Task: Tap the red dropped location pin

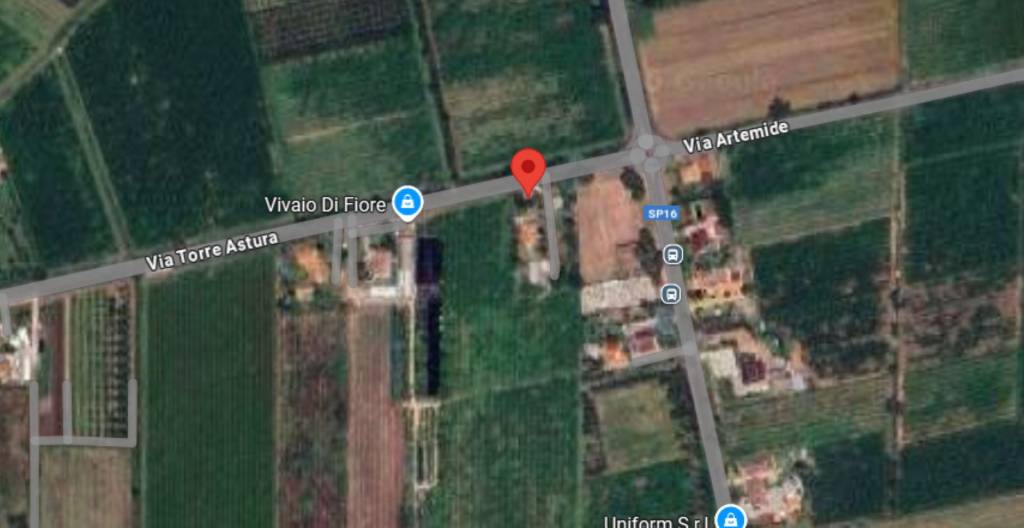Action: [528, 170]
